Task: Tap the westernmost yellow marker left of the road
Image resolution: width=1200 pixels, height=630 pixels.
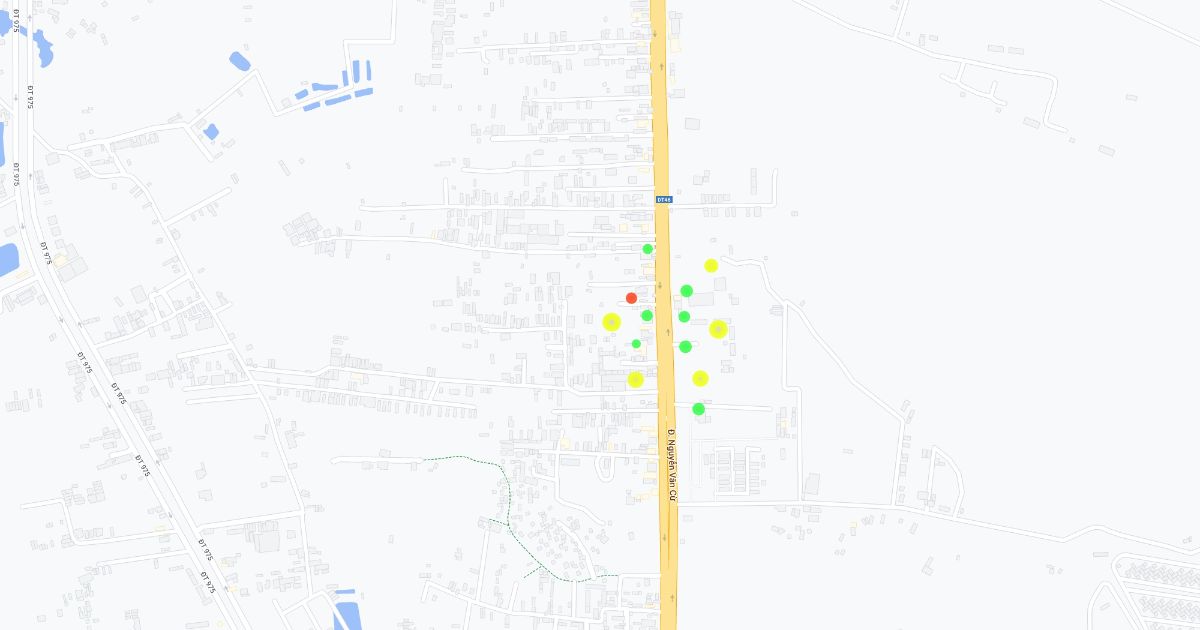Action: pos(612,322)
